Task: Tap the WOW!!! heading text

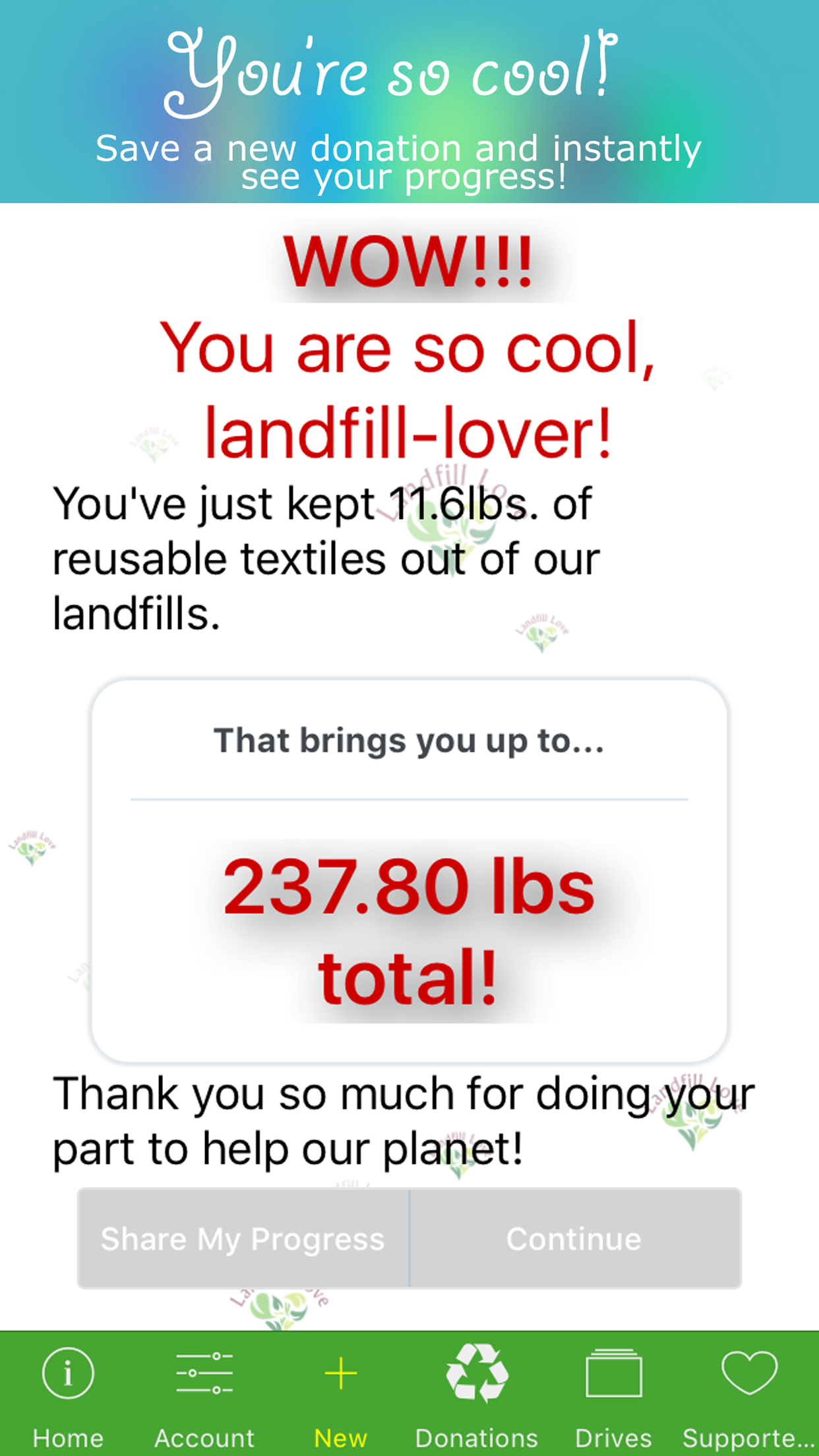Action: [409, 264]
